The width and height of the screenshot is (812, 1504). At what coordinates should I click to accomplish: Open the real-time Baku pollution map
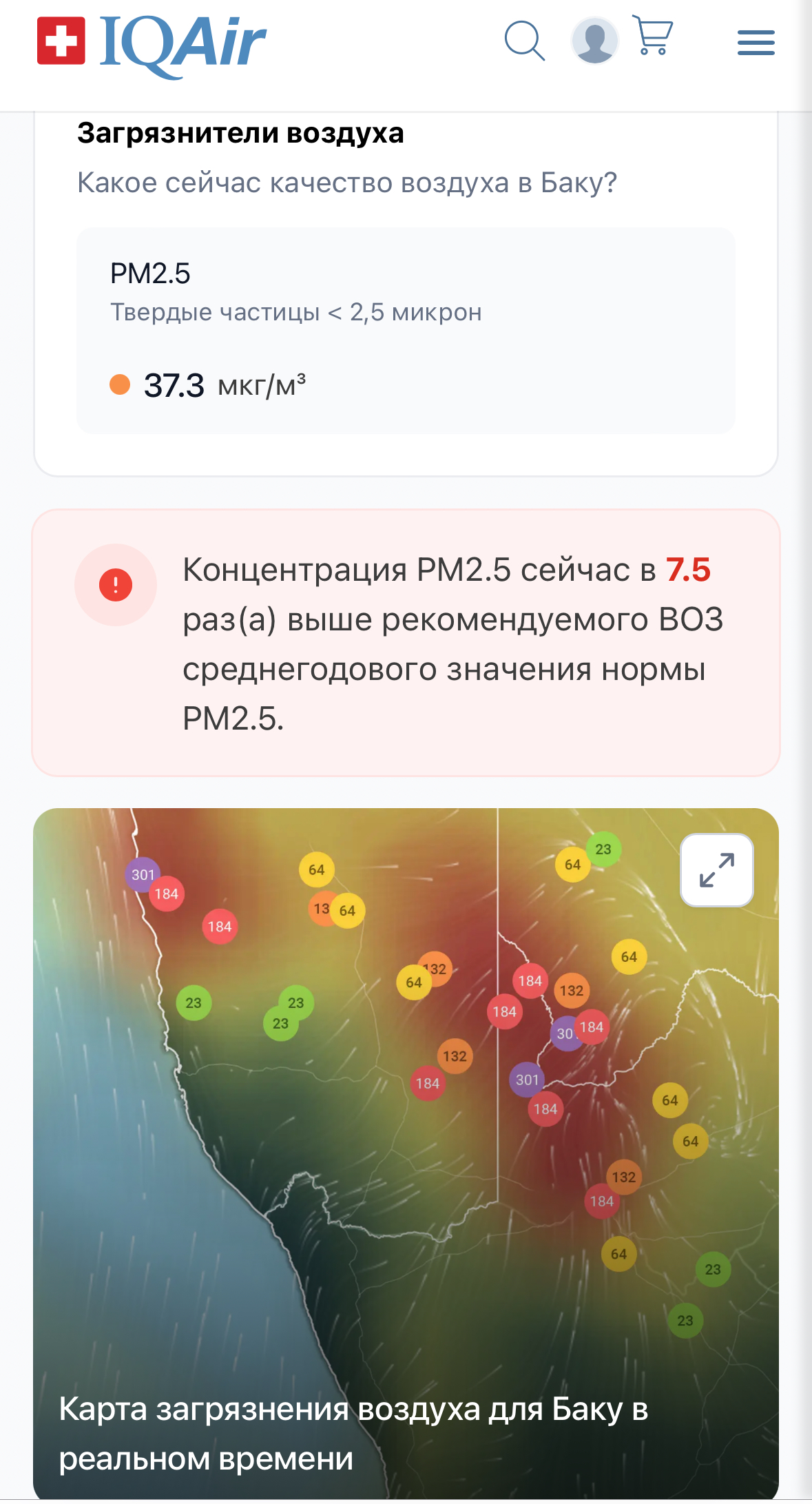[406, 1153]
